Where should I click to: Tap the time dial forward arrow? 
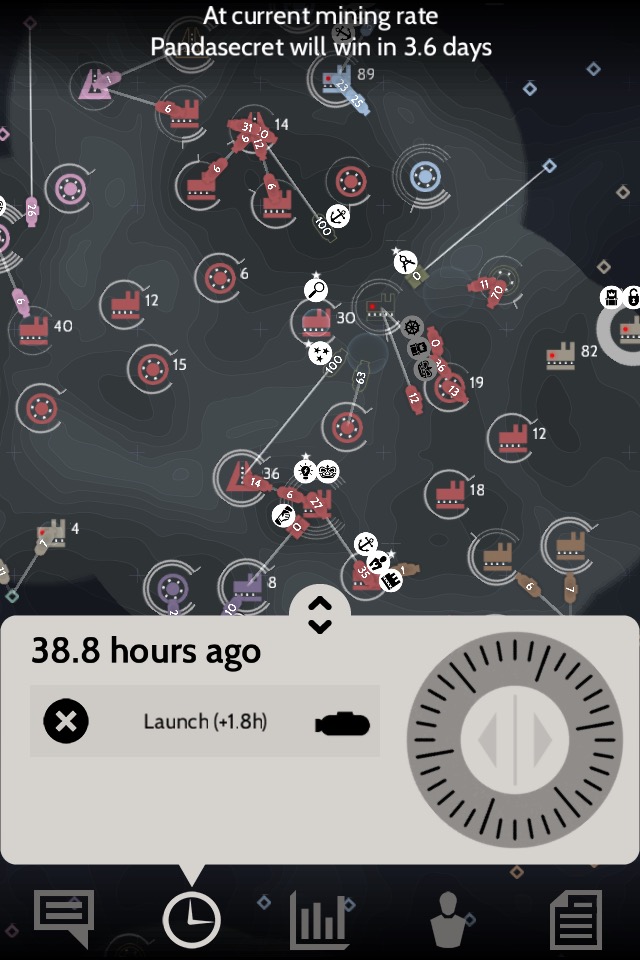[541, 741]
